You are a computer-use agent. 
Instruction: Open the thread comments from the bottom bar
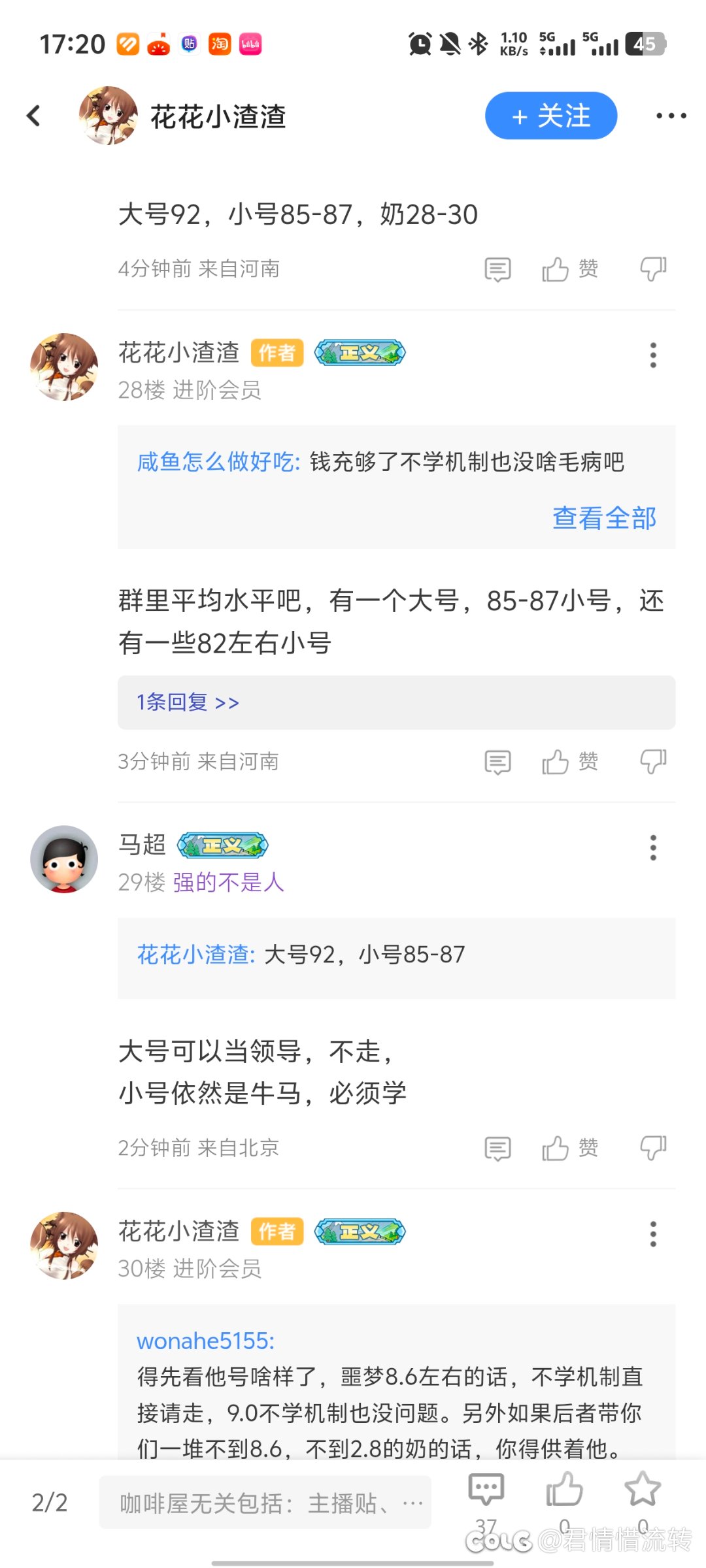(486, 1490)
